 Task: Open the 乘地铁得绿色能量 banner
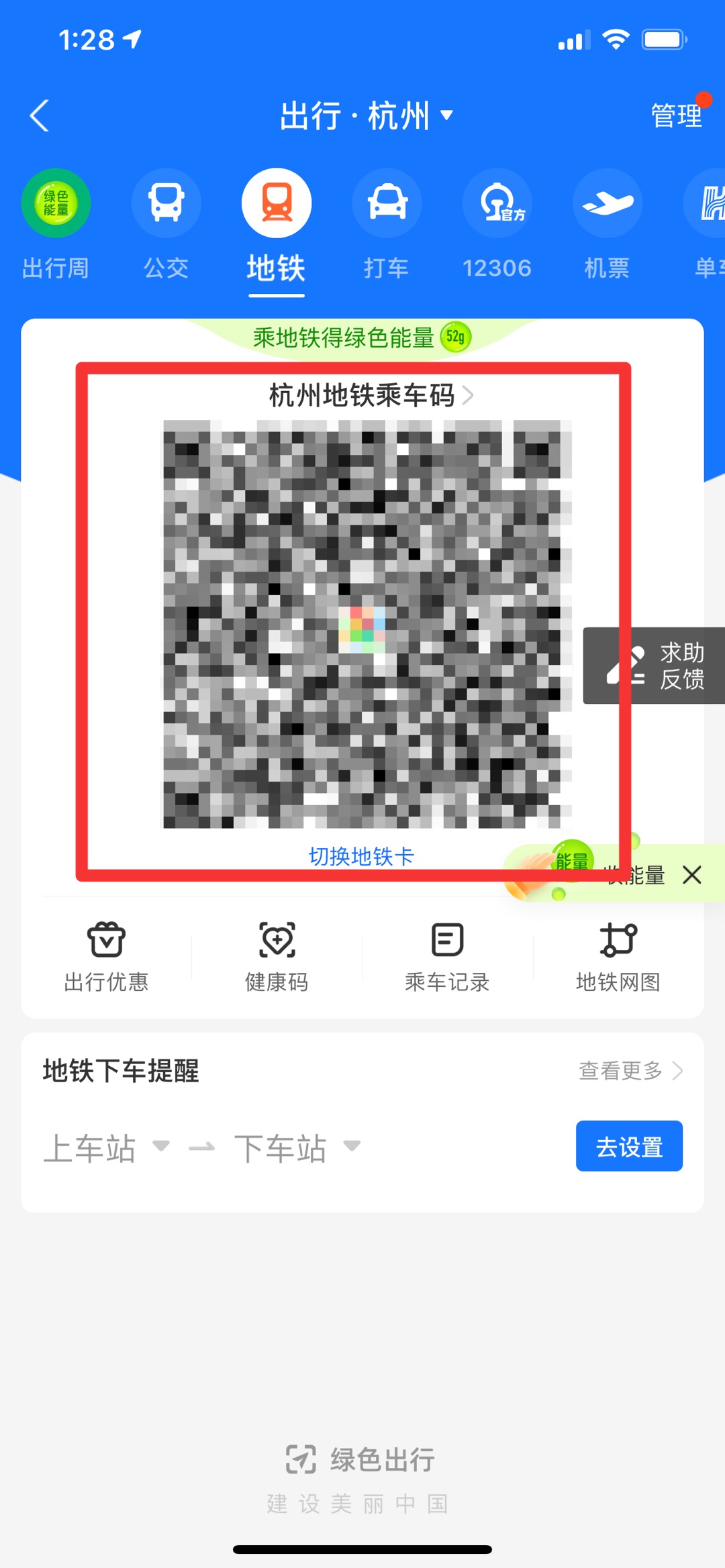coord(362,337)
